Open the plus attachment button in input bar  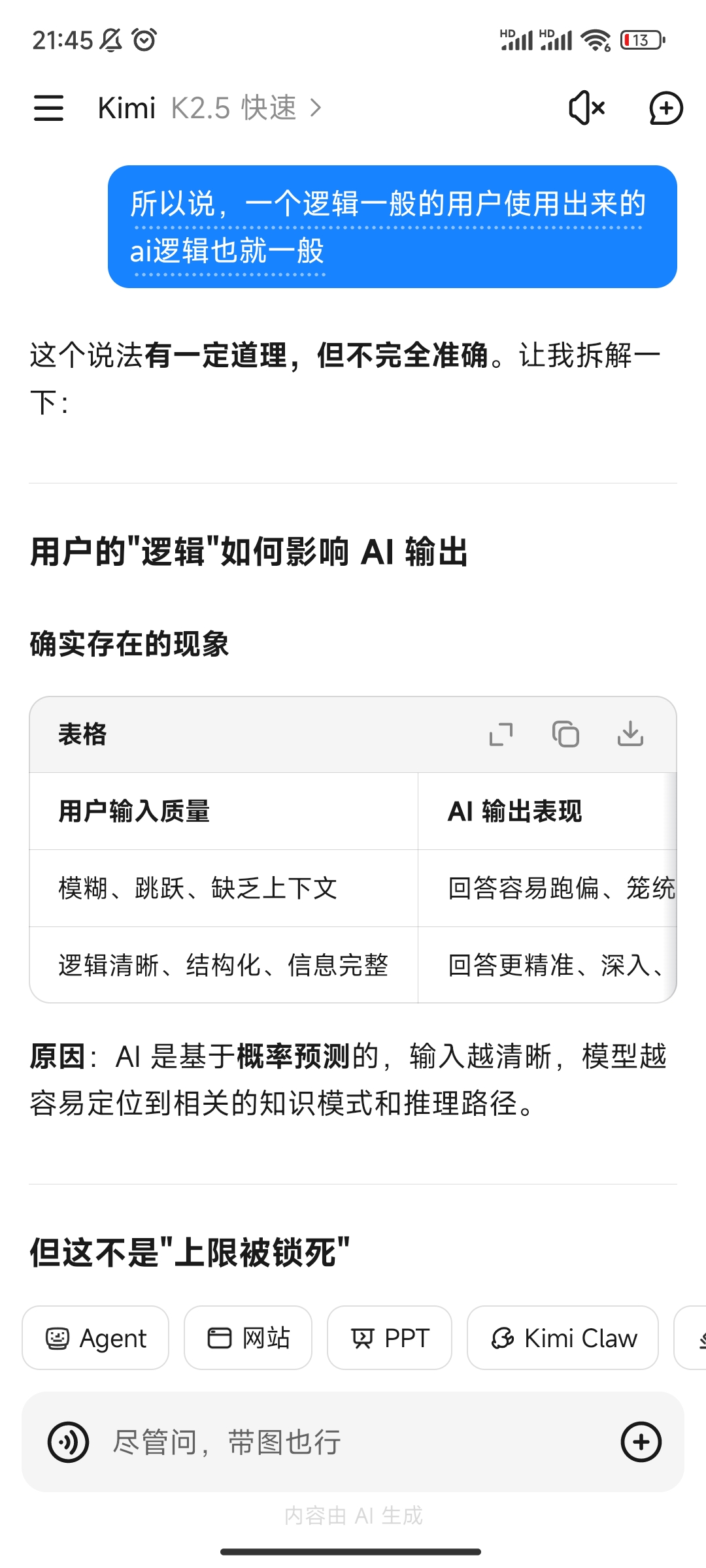641,1442
